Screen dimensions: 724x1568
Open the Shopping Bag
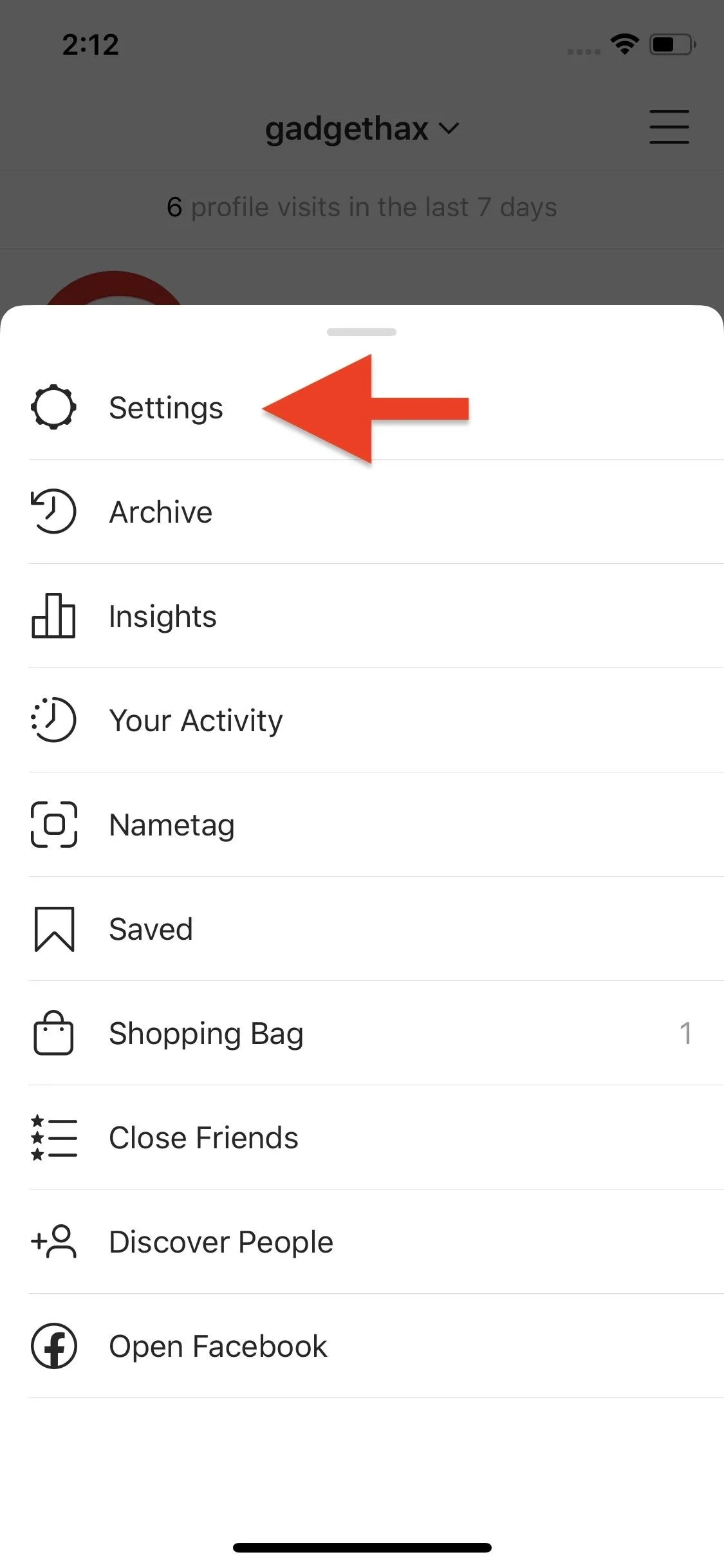[362, 1033]
